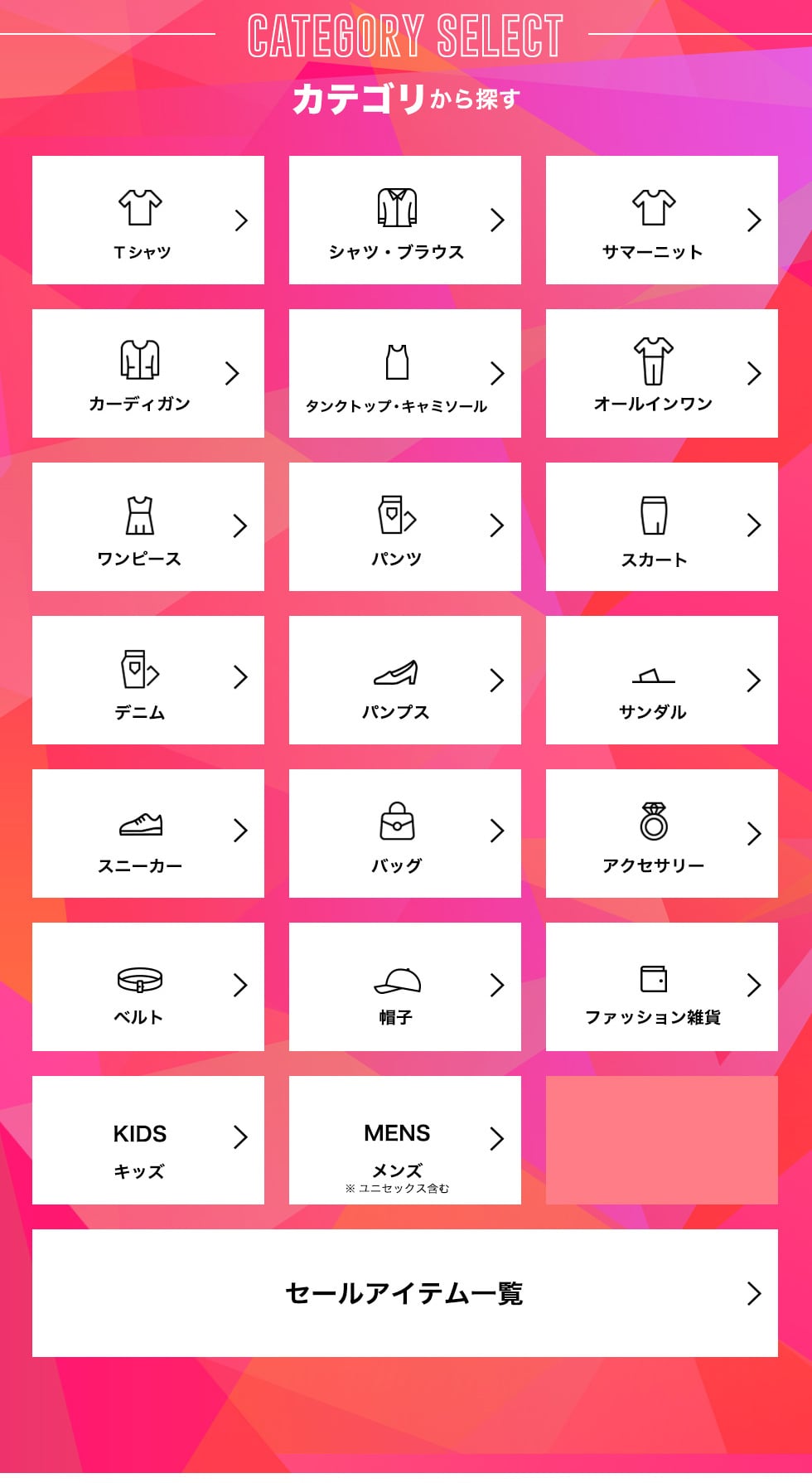The width and height of the screenshot is (812, 1483).
Task: Browse アクセサリー items
Action: [x=661, y=834]
